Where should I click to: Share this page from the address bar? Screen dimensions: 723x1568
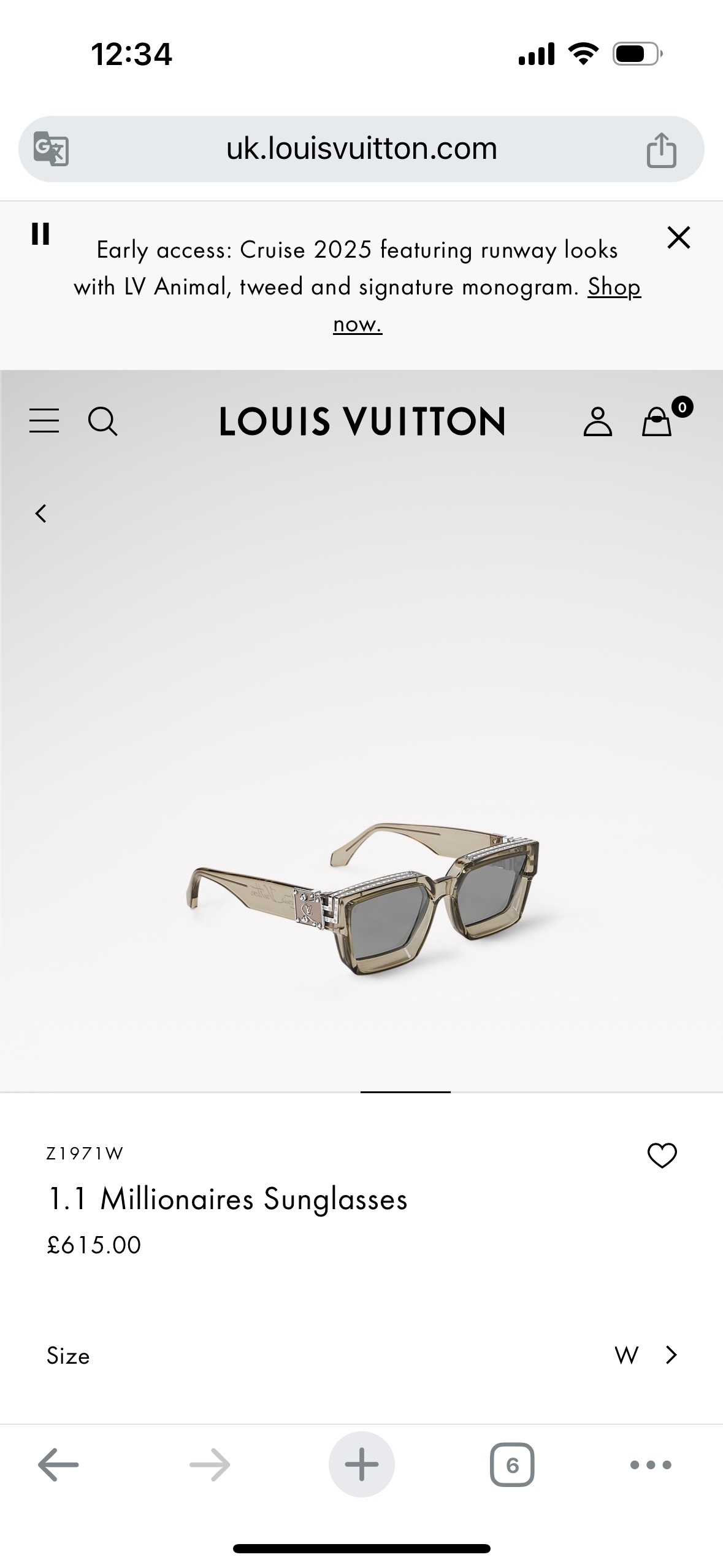click(x=661, y=150)
